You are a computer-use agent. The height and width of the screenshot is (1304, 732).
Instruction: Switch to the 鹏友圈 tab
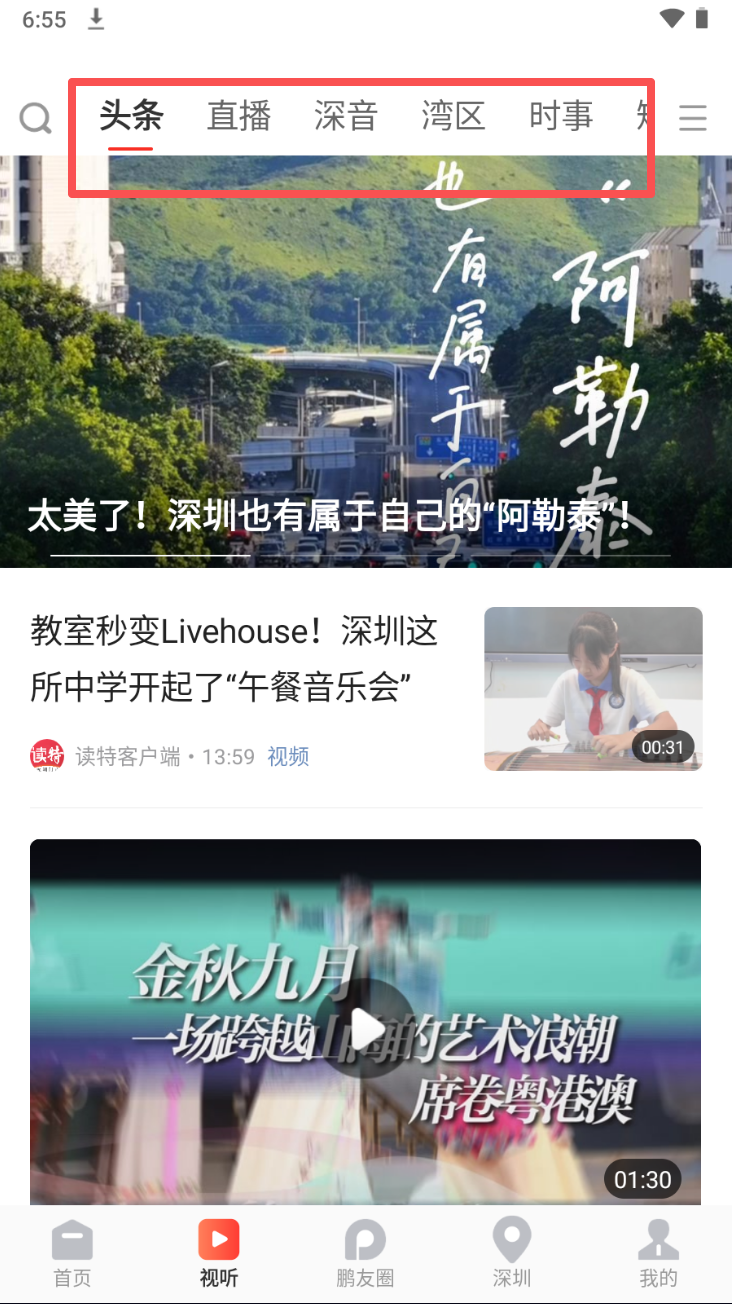coord(365,1254)
